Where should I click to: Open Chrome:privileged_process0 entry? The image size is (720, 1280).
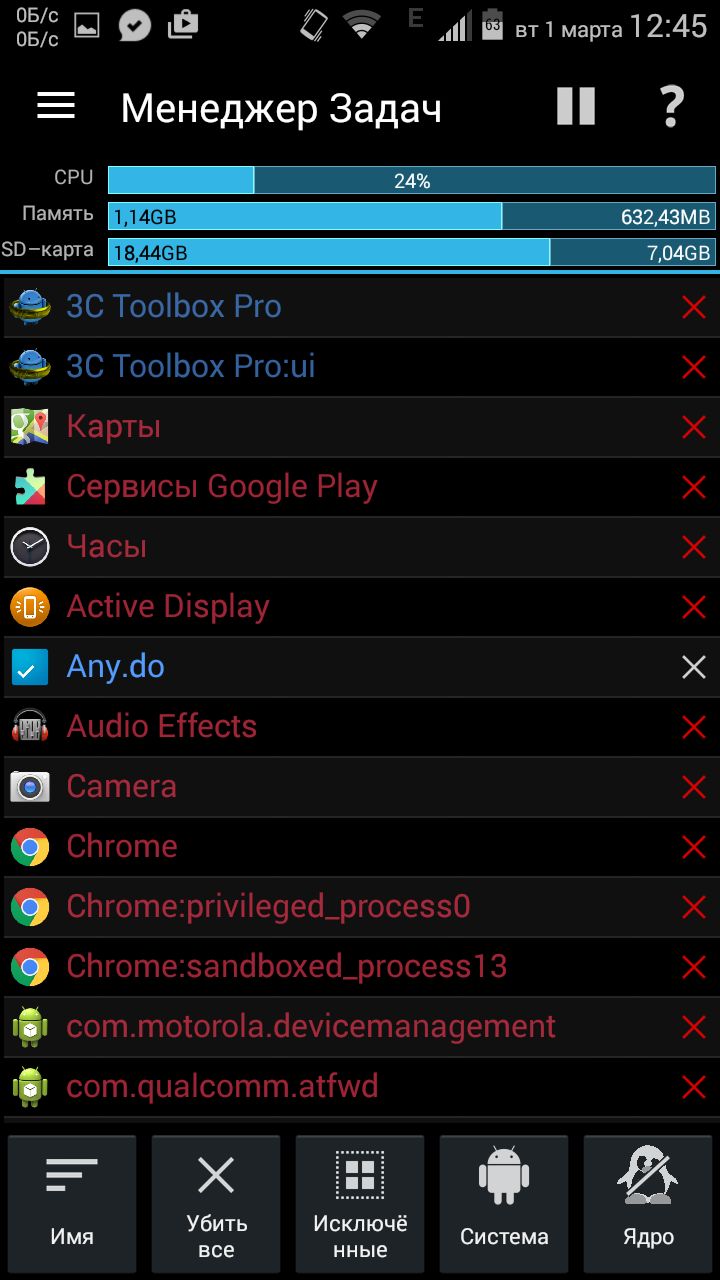click(360, 907)
